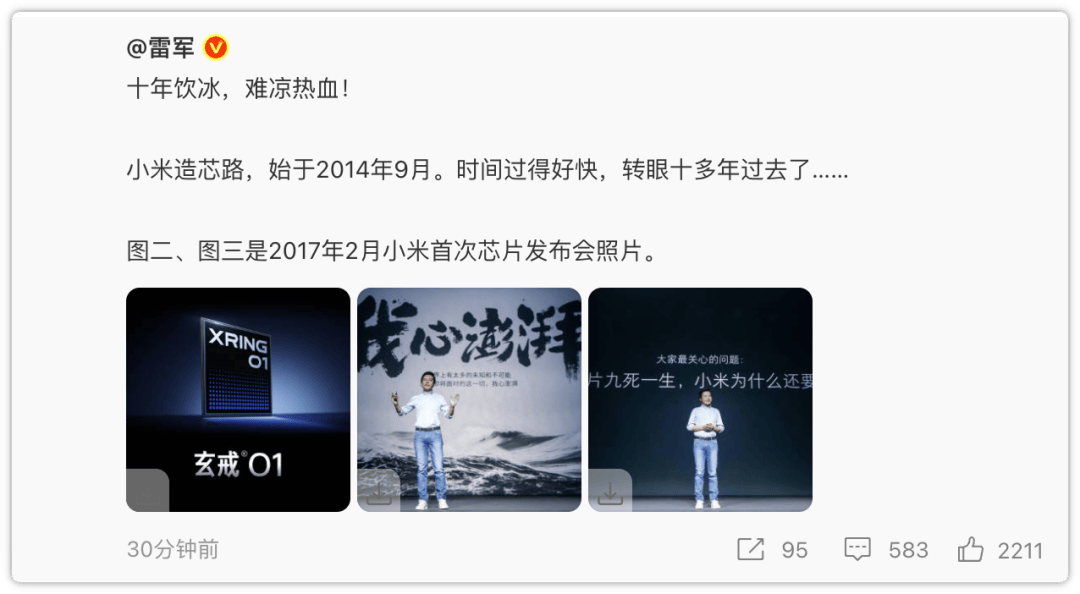Like 雷军's post
The image size is (1080, 594).
point(970,549)
